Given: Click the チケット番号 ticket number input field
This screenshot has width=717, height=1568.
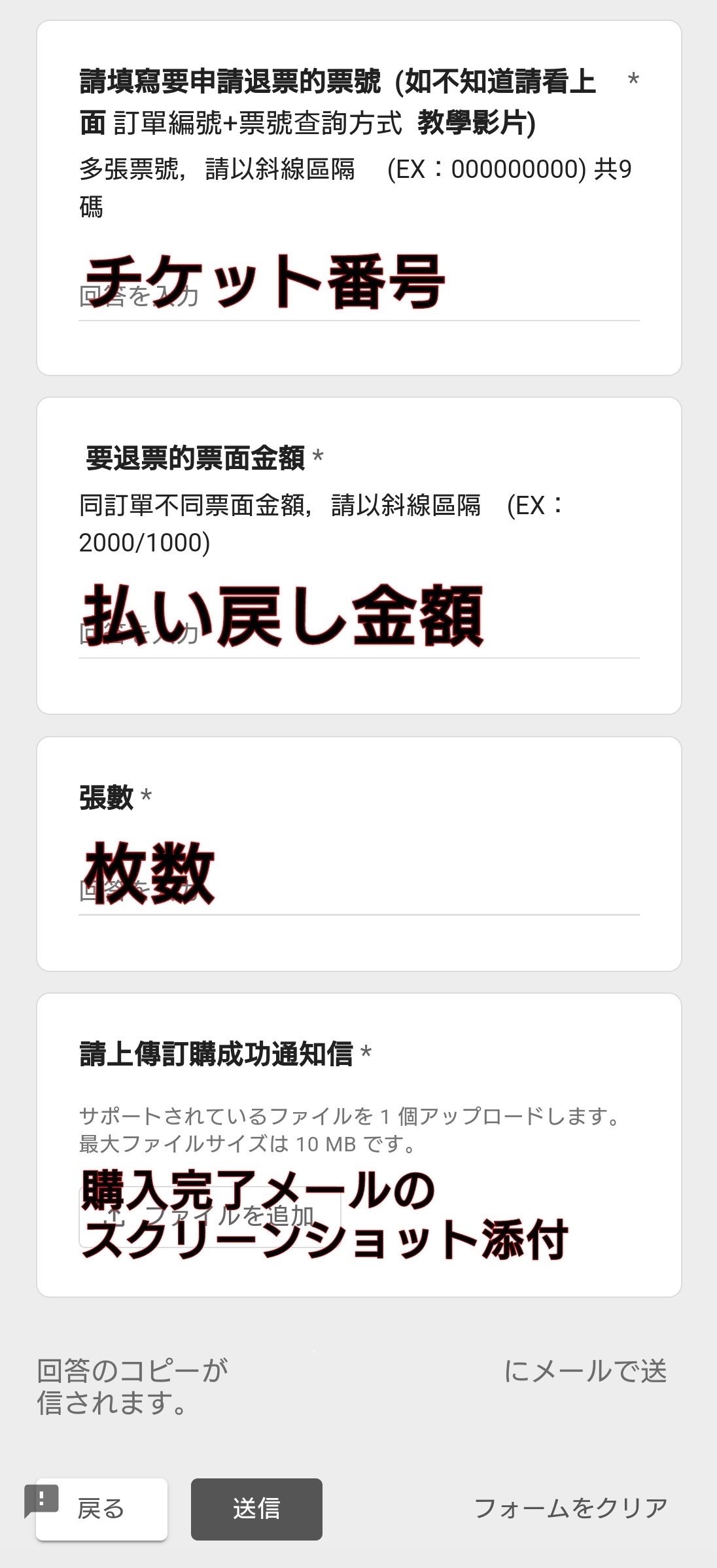Looking at the screenshot, I should coord(360,302).
